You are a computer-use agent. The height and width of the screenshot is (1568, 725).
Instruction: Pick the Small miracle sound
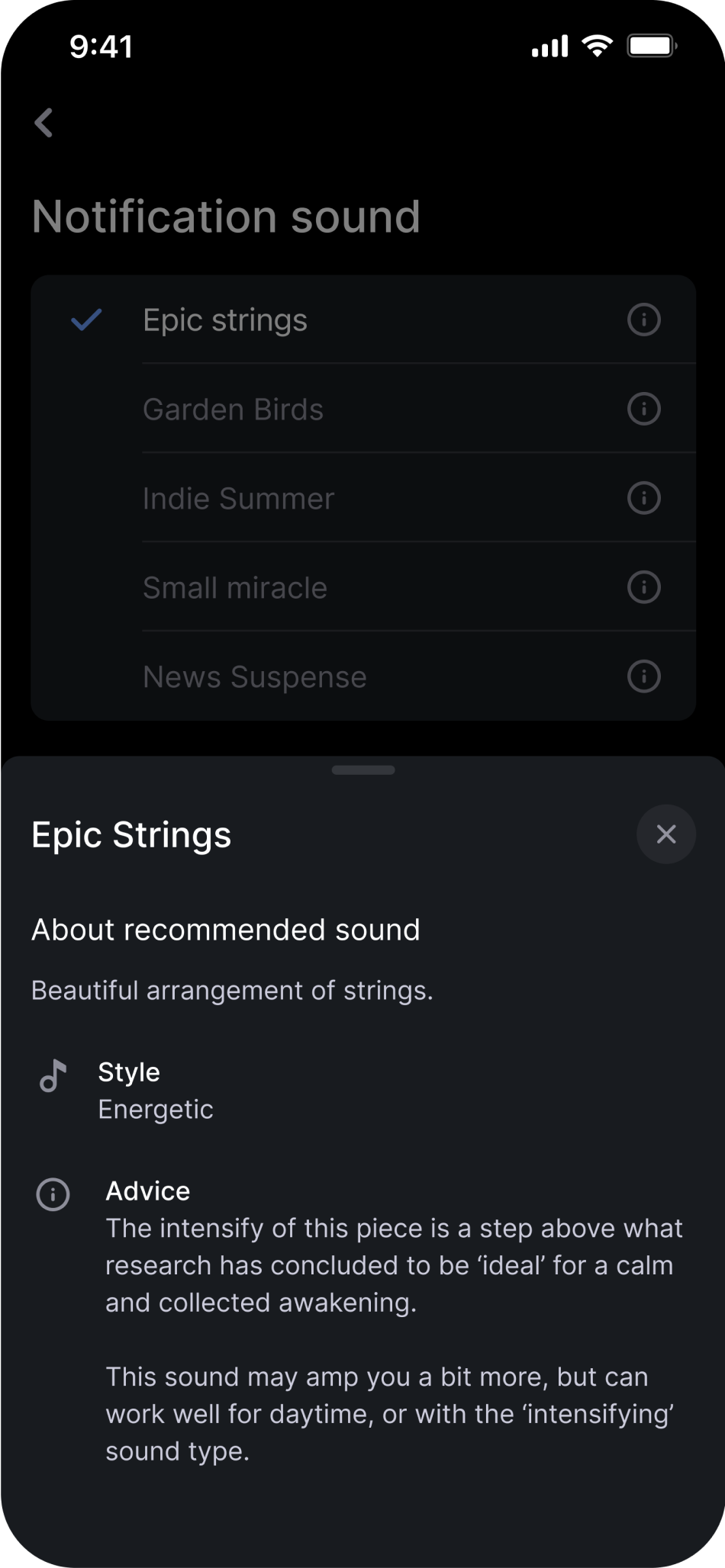click(x=234, y=588)
